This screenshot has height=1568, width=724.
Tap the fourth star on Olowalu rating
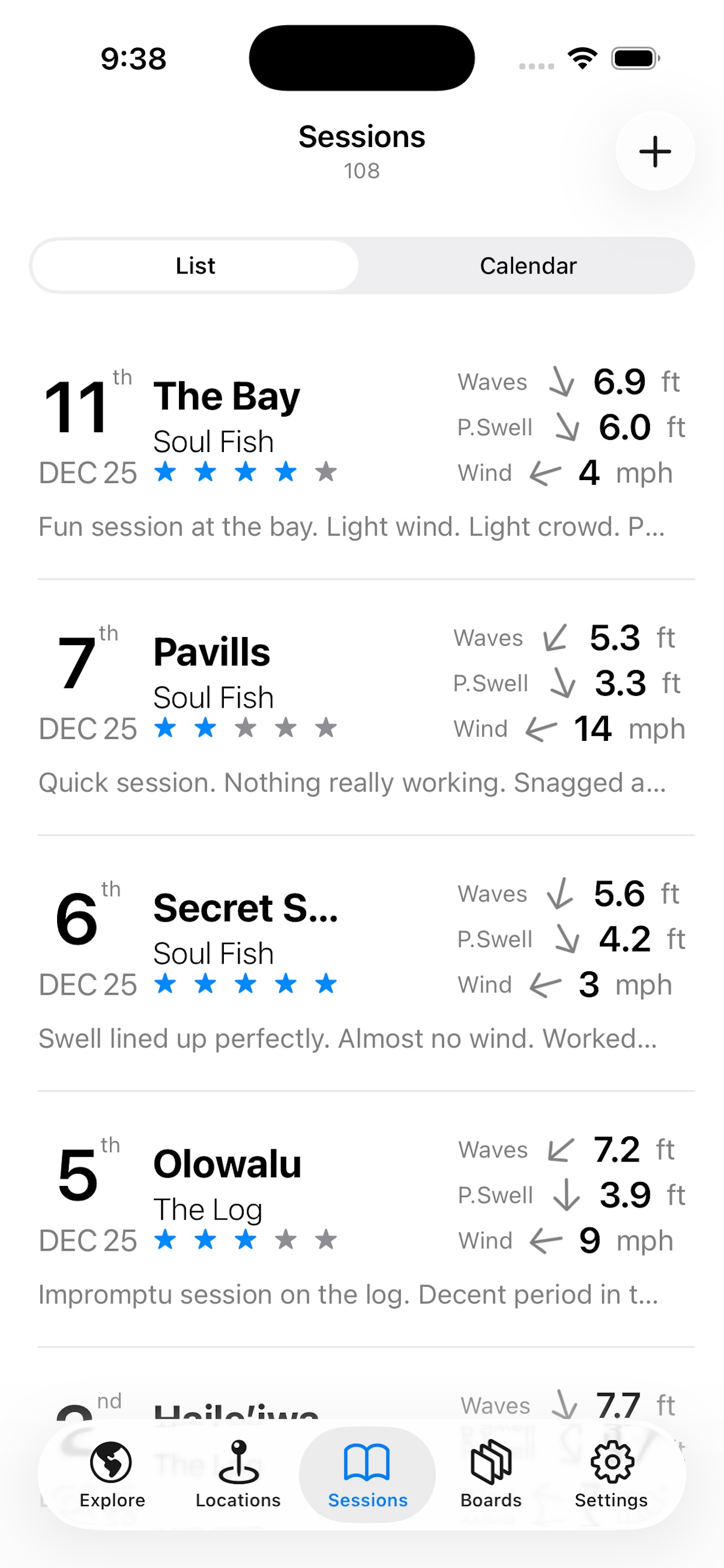[287, 1240]
